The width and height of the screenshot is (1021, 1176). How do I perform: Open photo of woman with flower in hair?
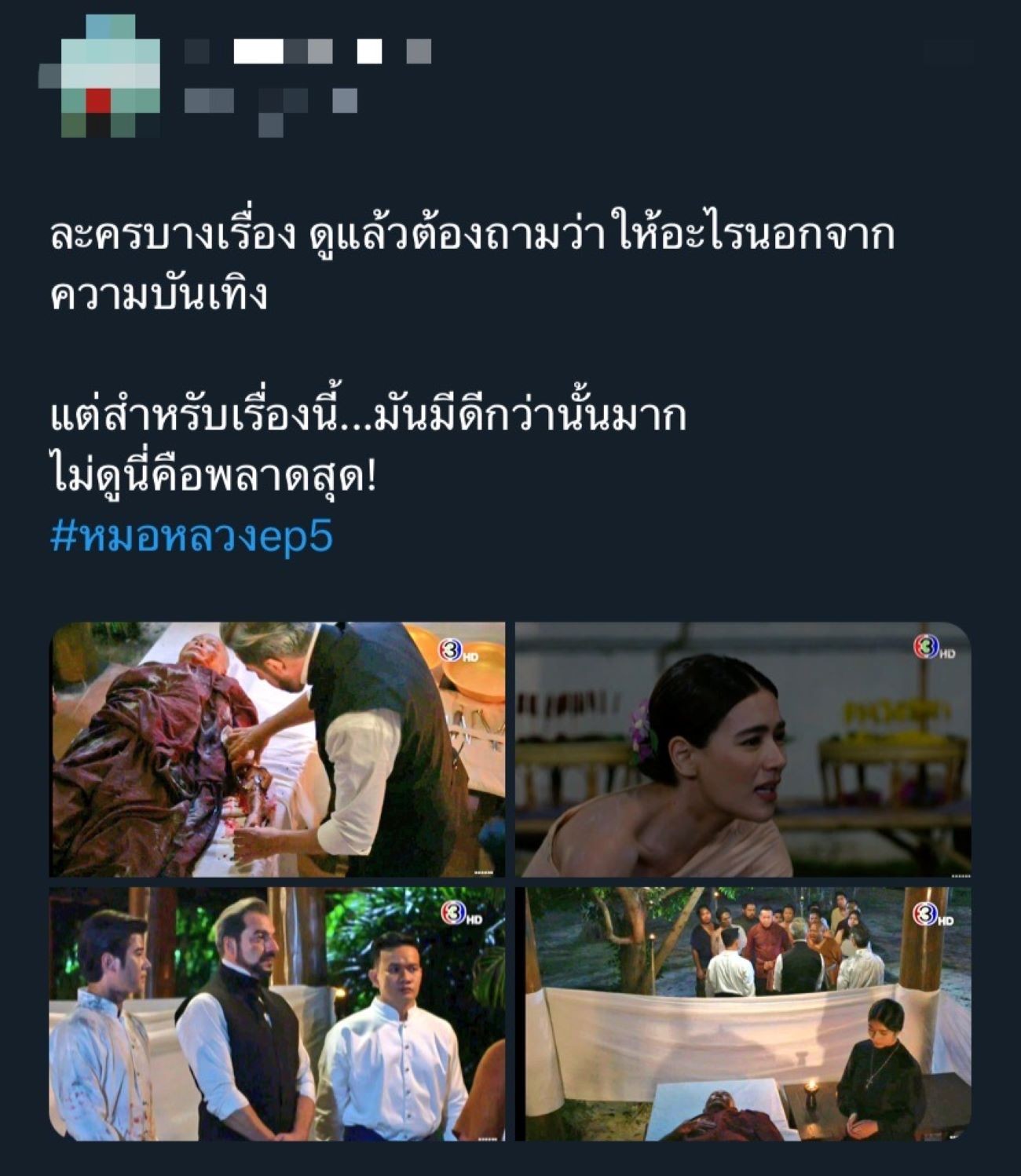[743, 749]
